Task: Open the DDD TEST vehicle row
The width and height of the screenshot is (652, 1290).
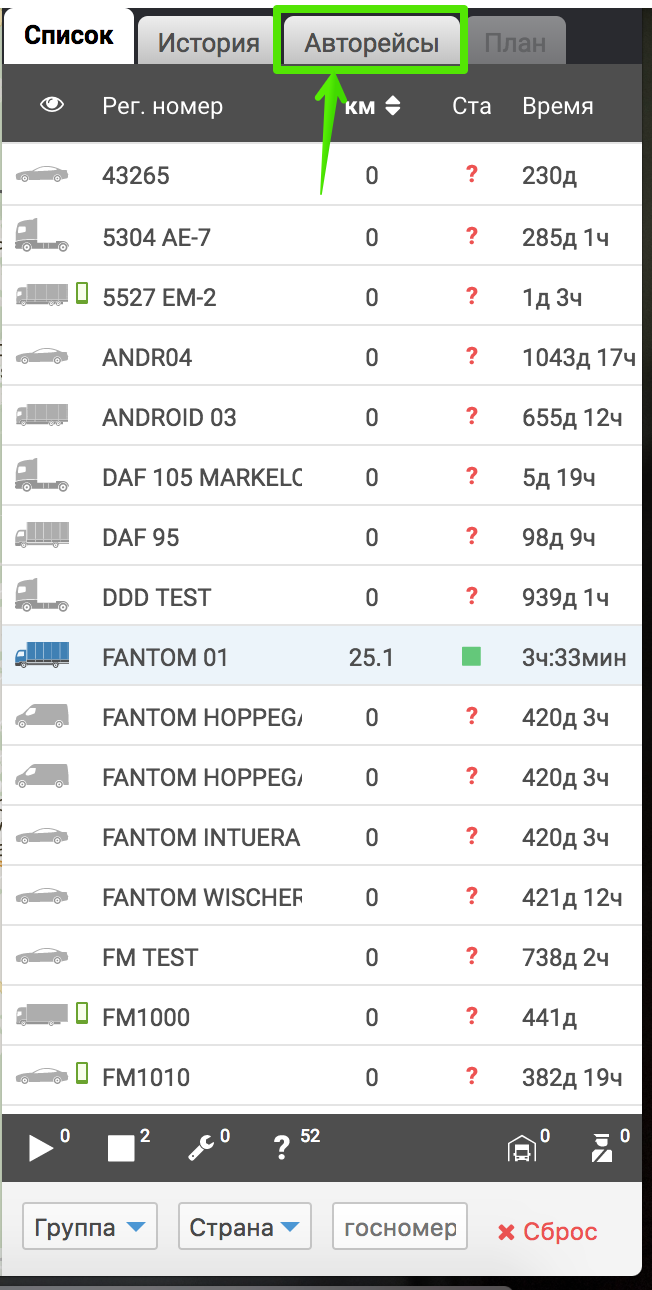Action: [x=156, y=597]
